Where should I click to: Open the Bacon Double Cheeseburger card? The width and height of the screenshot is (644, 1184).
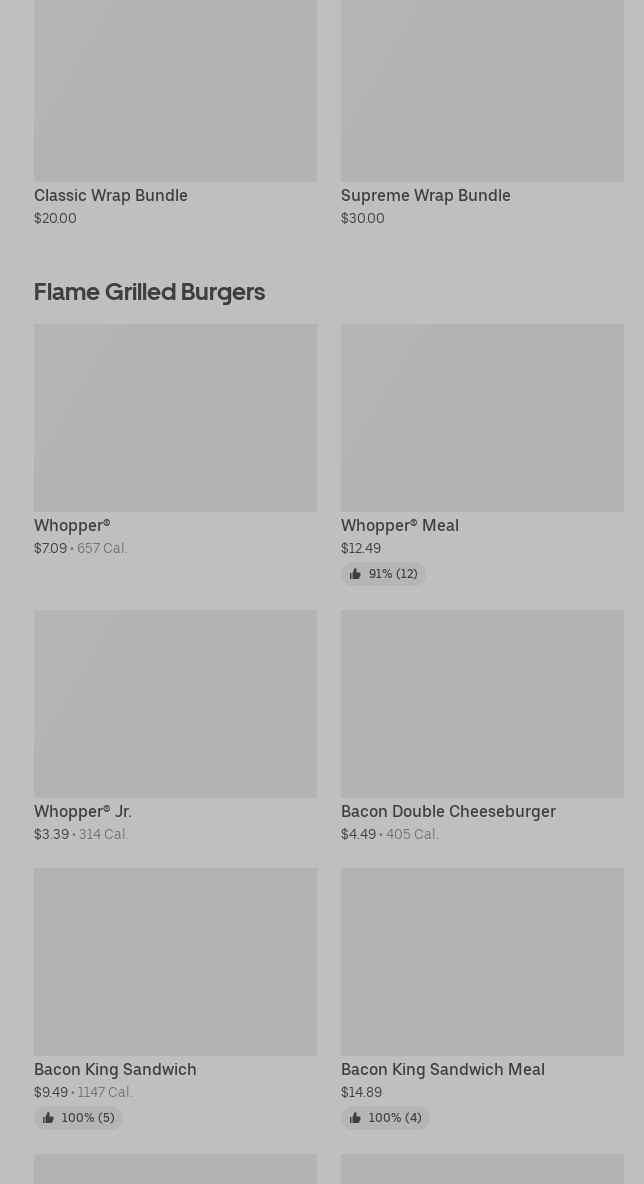(x=482, y=726)
